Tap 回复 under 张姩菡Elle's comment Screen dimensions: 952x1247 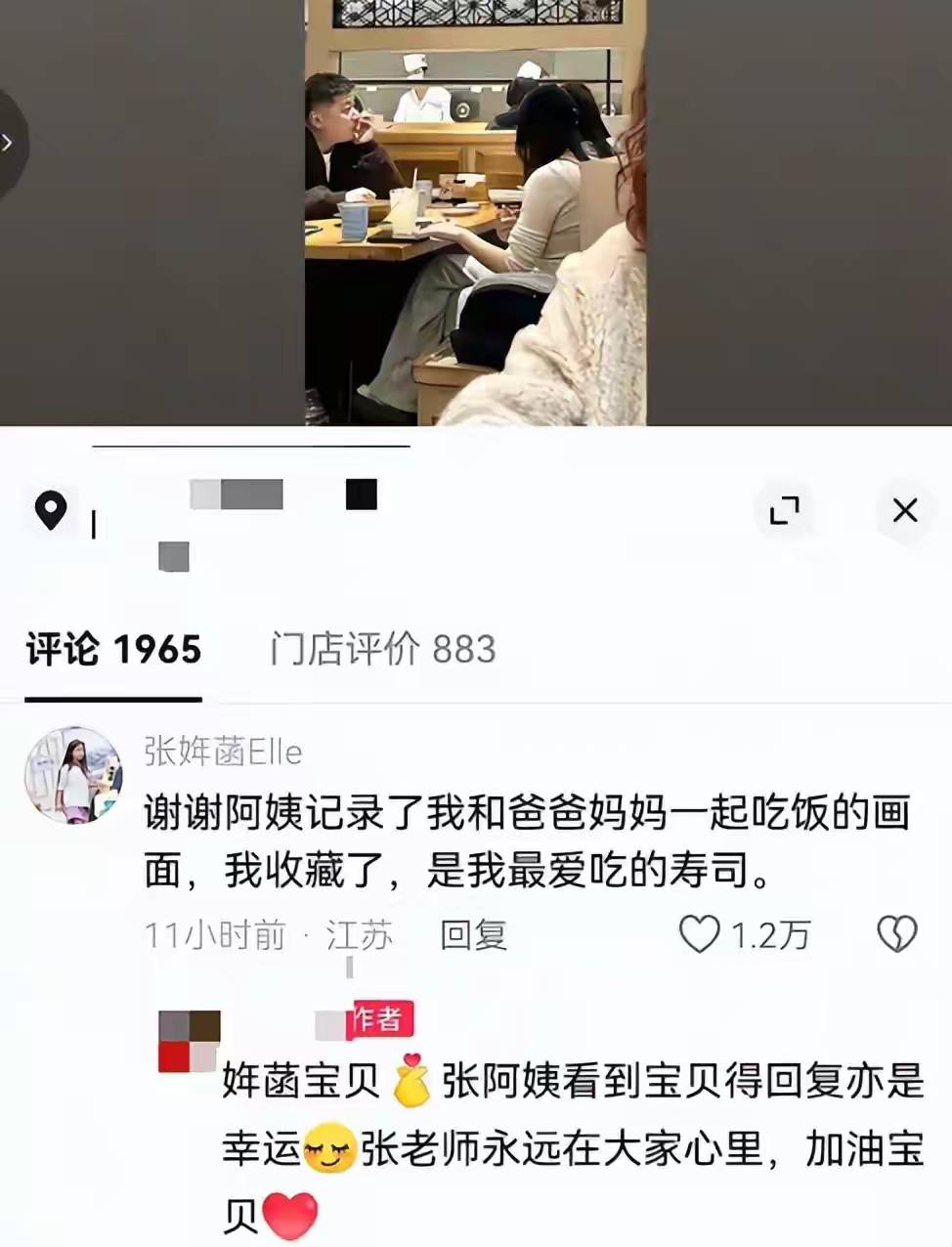coord(473,935)
